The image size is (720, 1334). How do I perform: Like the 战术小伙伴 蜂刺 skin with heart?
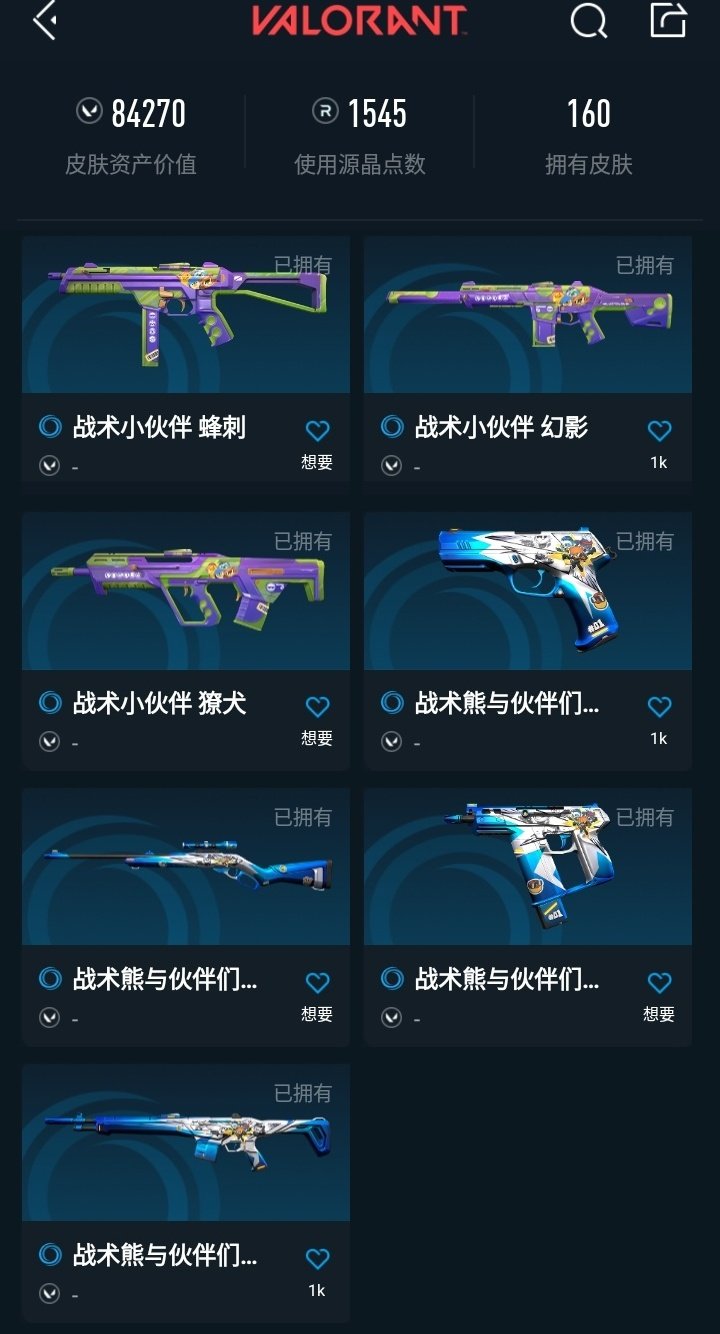point(317,431)
